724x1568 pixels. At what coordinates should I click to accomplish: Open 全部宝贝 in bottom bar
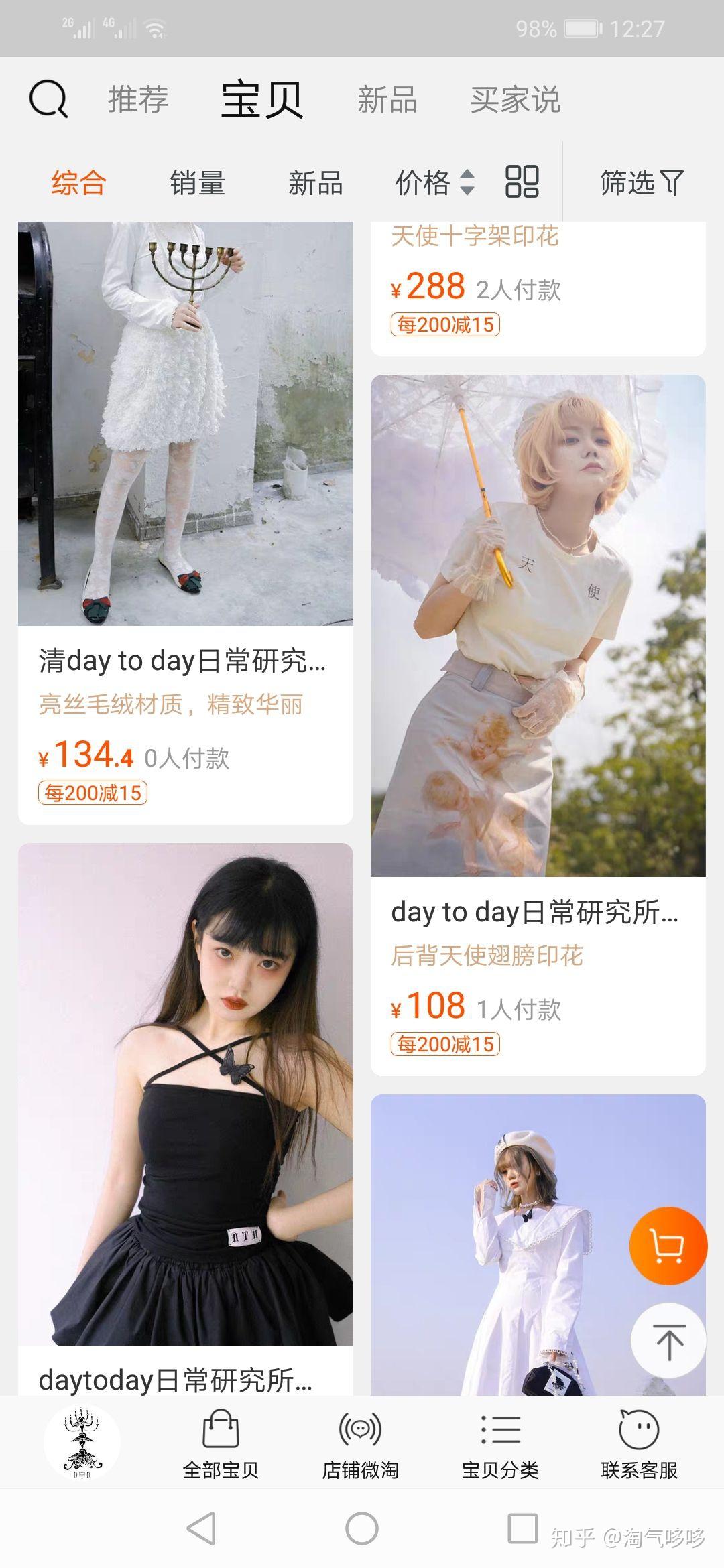pyautogui.click(x=221, y=1444)
